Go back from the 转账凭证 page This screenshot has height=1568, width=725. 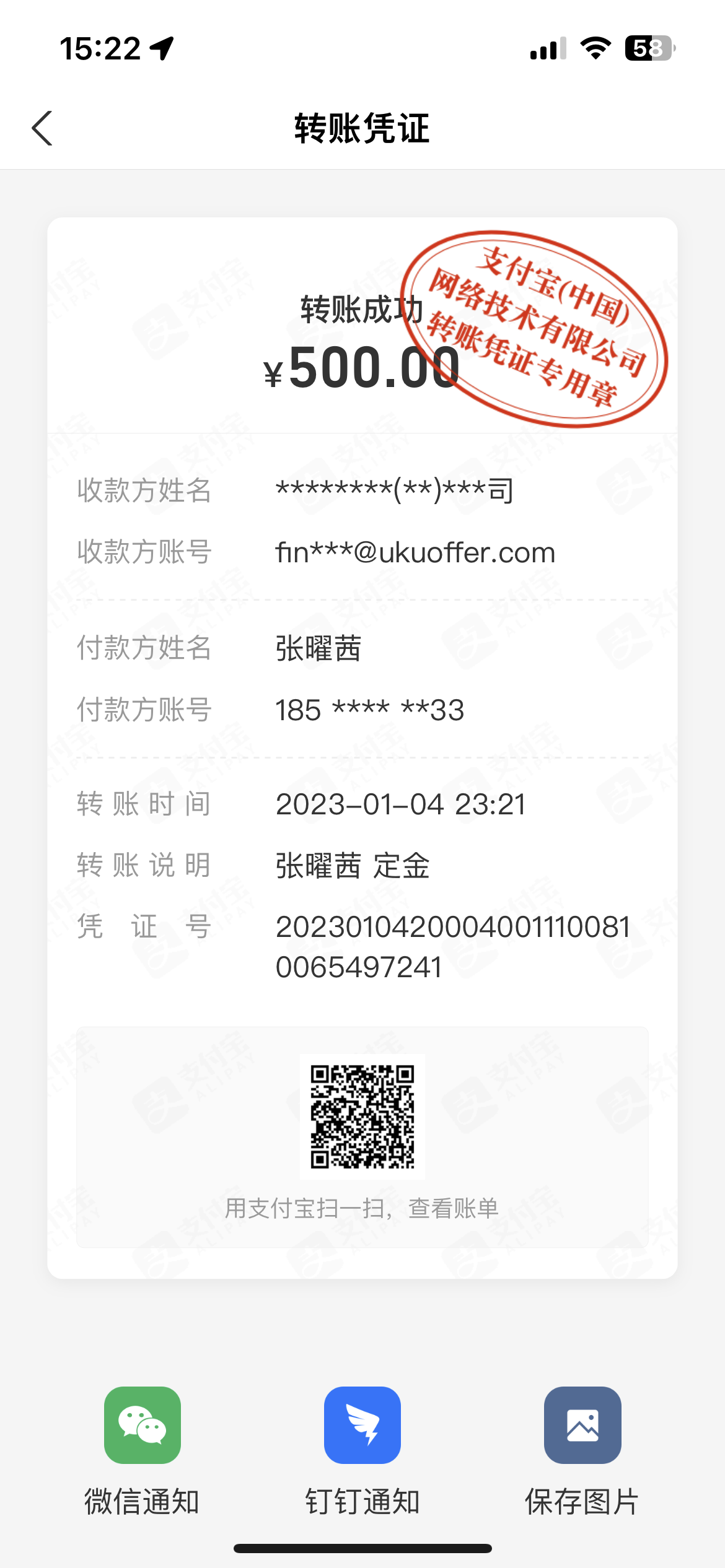tap(42, 129)
